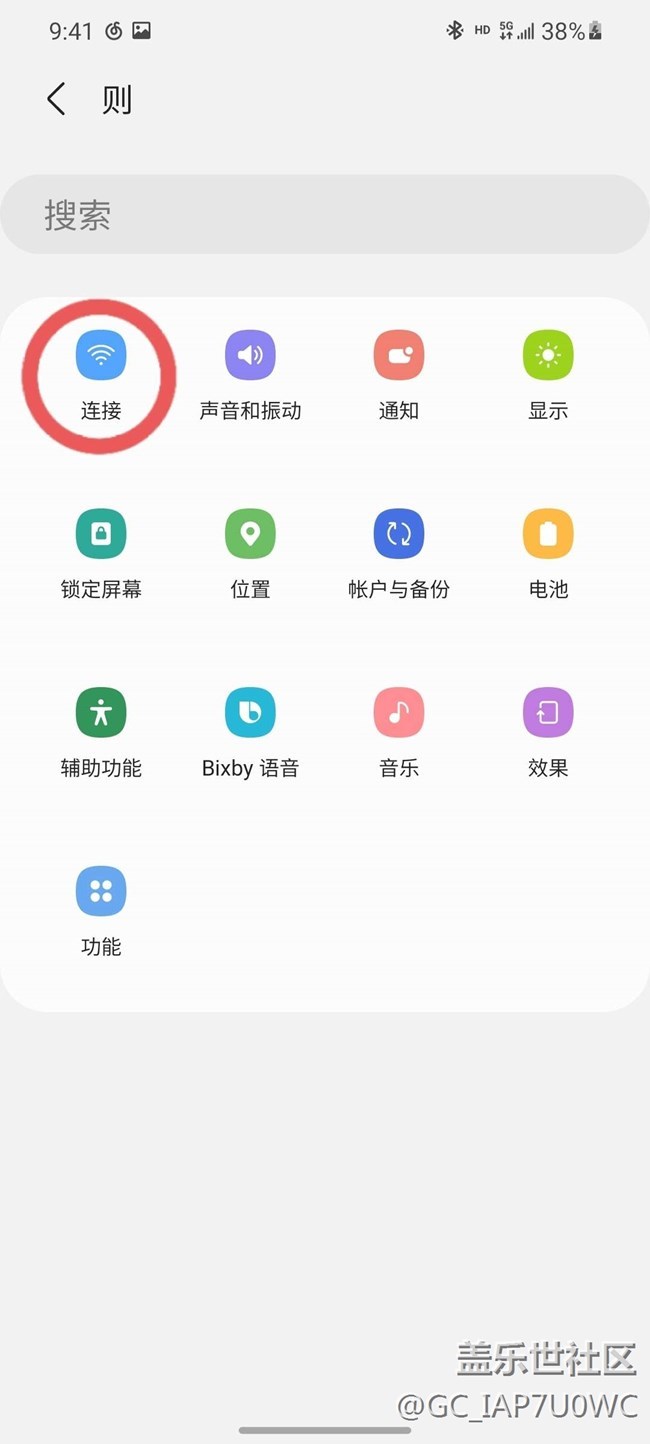This screenshot has width=650, height=1444.
Task: Tap the 搜索 search field
Action: [x=325, y=215]
